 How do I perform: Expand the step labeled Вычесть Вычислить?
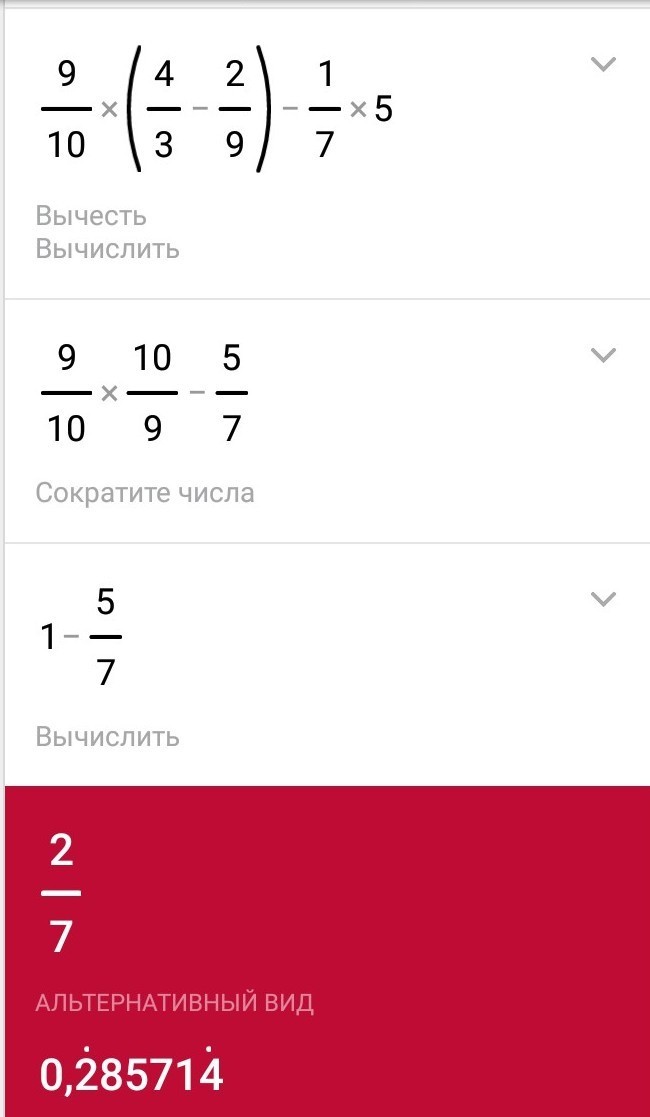pos(604,65)
